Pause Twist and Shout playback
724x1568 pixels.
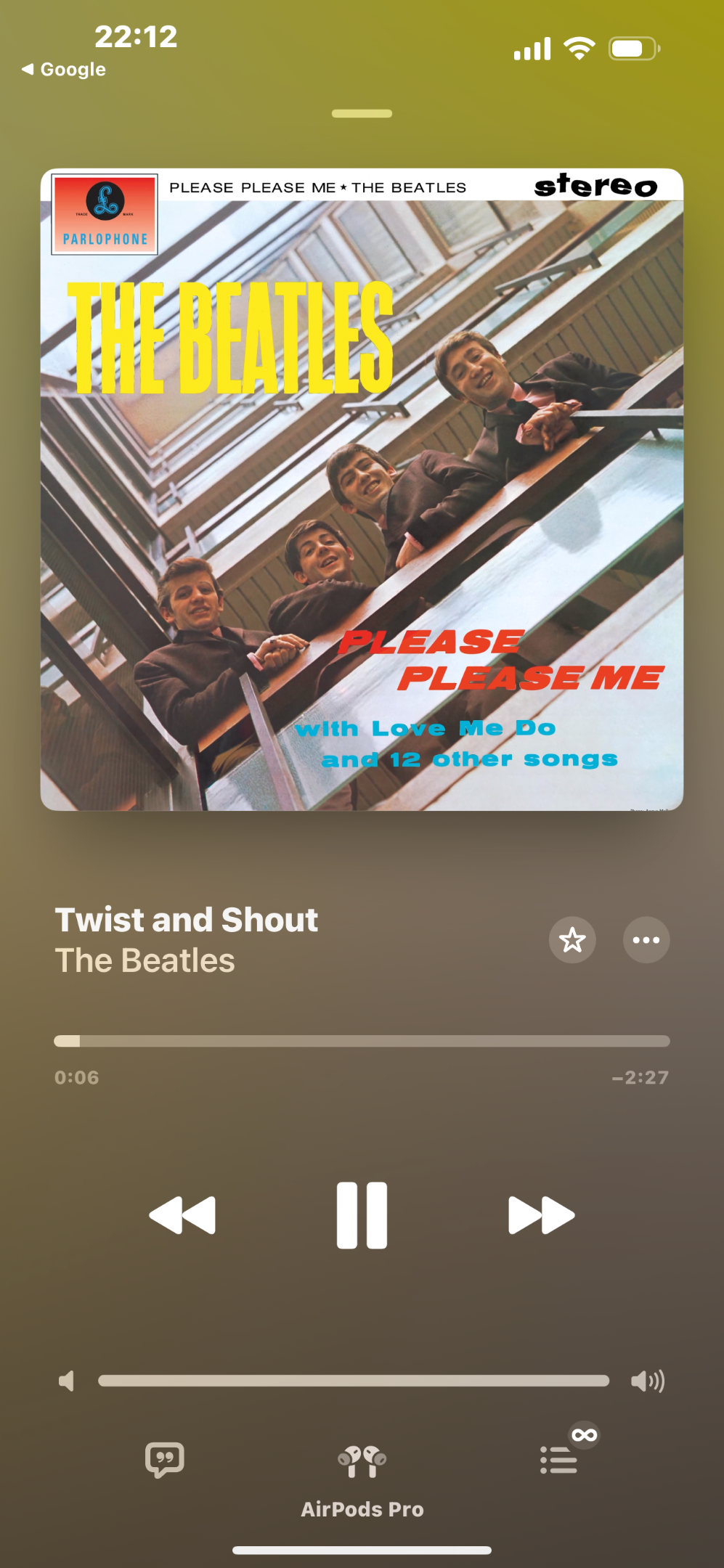(362, 1215)
